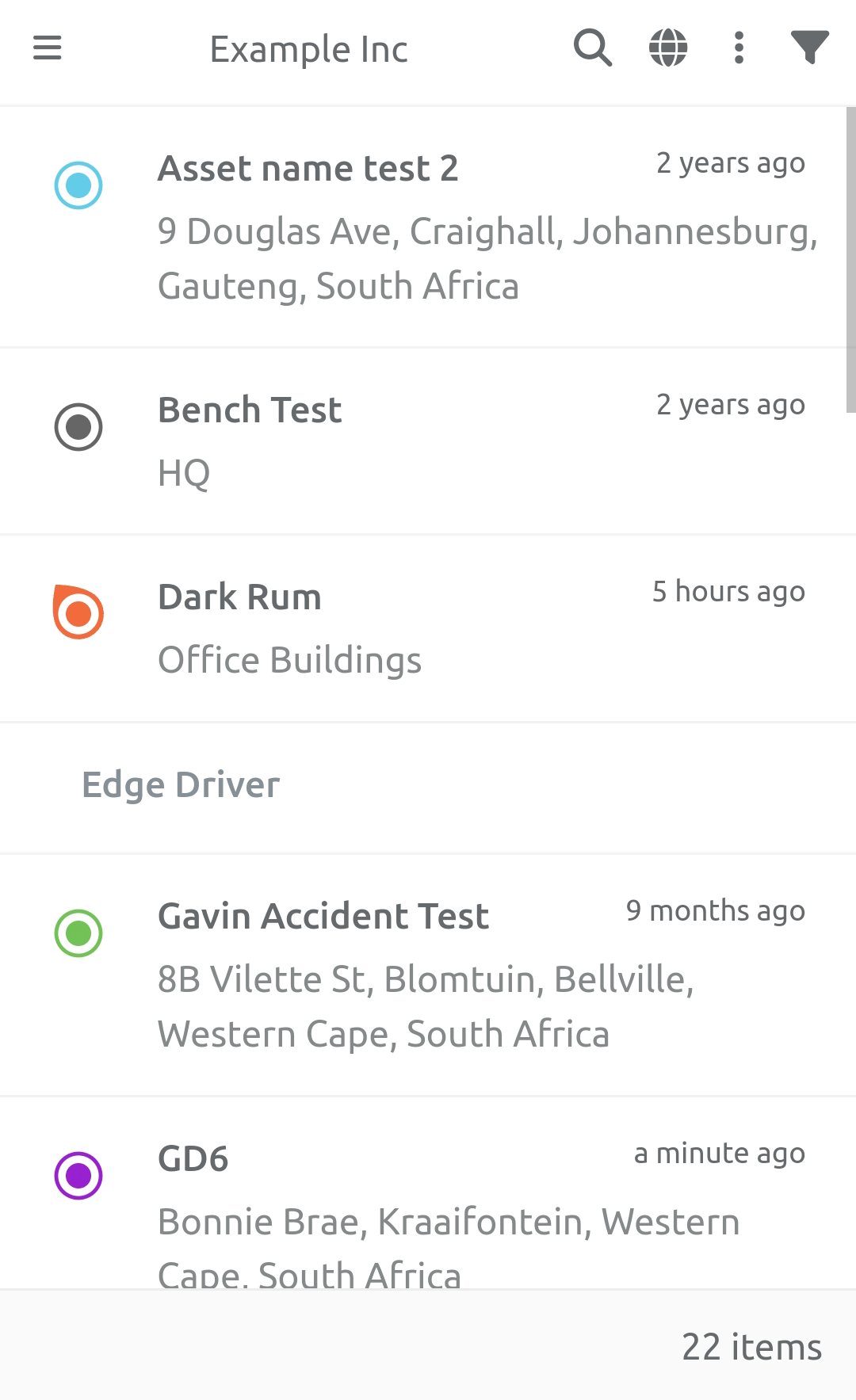Image resolution: width=856 pixels, height=1400 pixels.
Task: Click the purple status marker next to GD6
Action: click(78, 1175)
